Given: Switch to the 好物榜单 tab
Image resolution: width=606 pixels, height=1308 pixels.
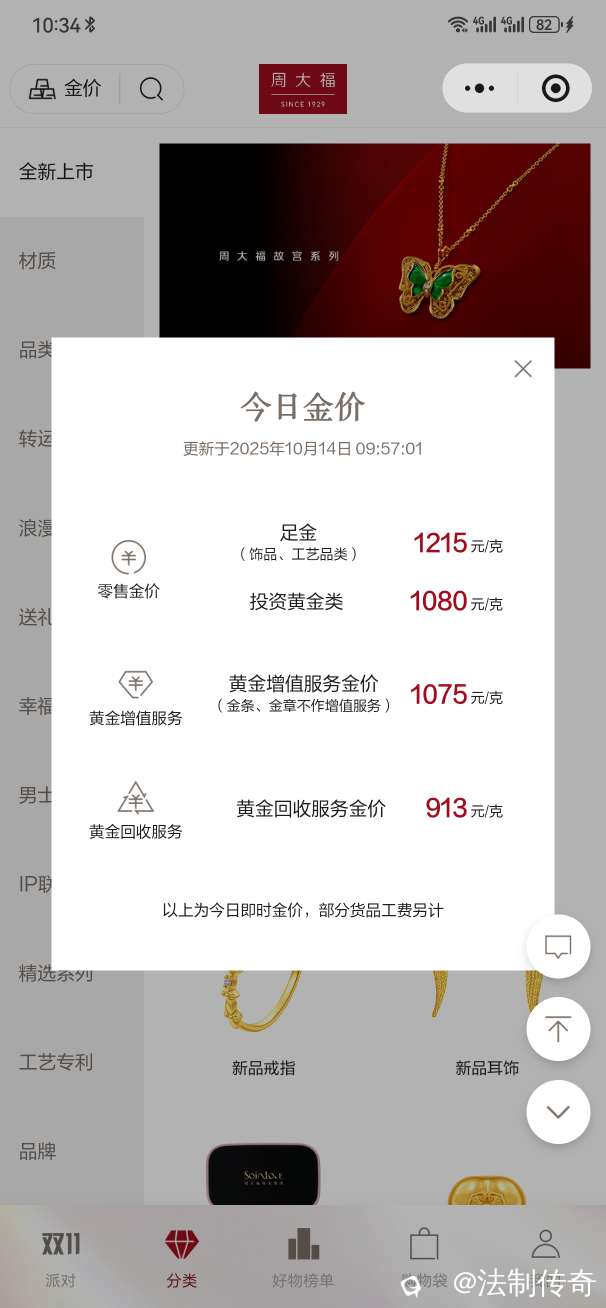Looking at the screenshot, I should (x=303, y=1258).
